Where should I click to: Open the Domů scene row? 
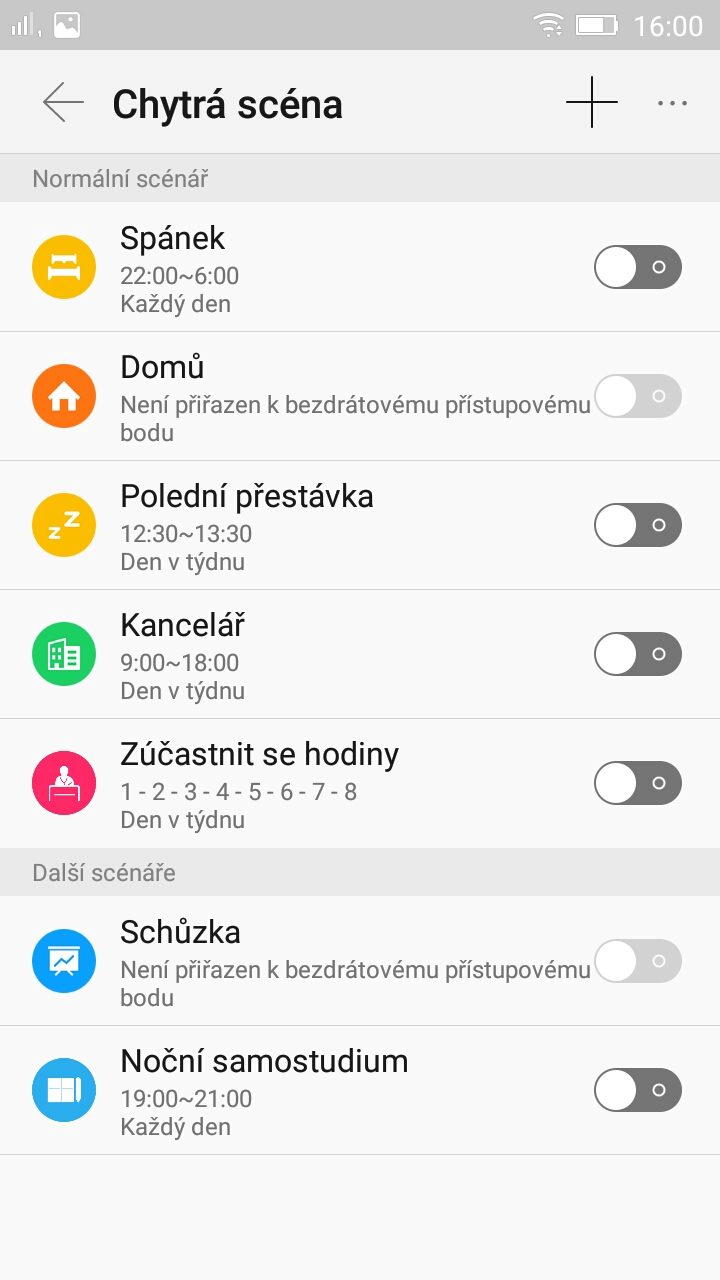pos(360,397)
